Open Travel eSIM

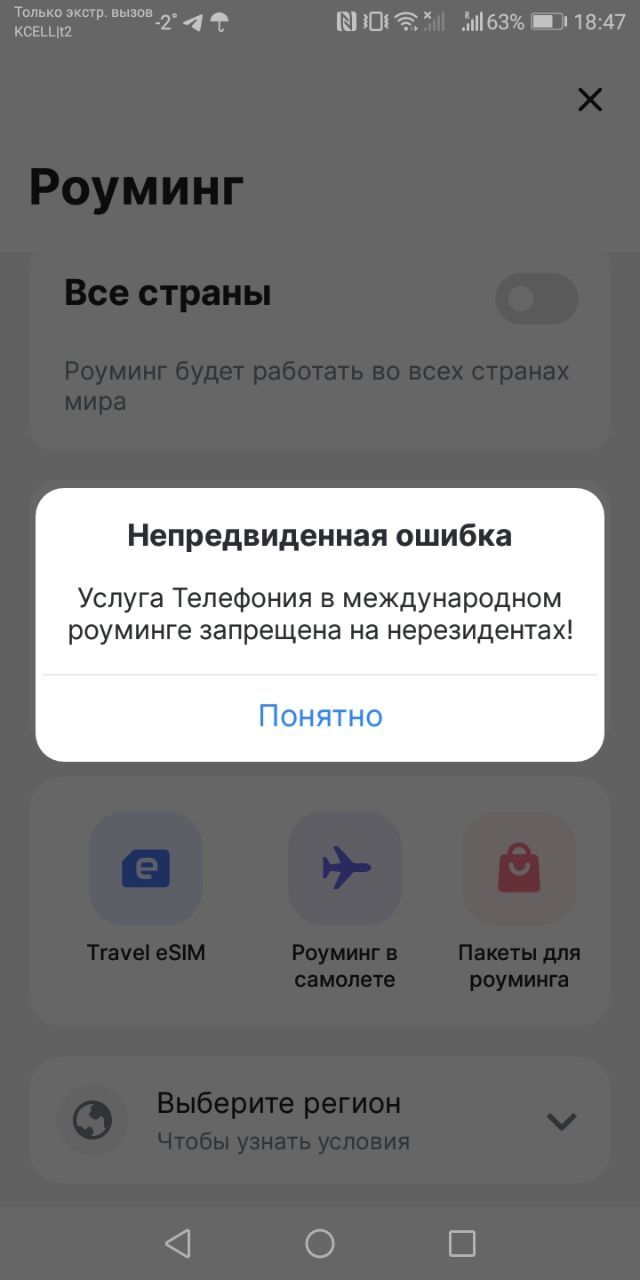click(146, 868)
